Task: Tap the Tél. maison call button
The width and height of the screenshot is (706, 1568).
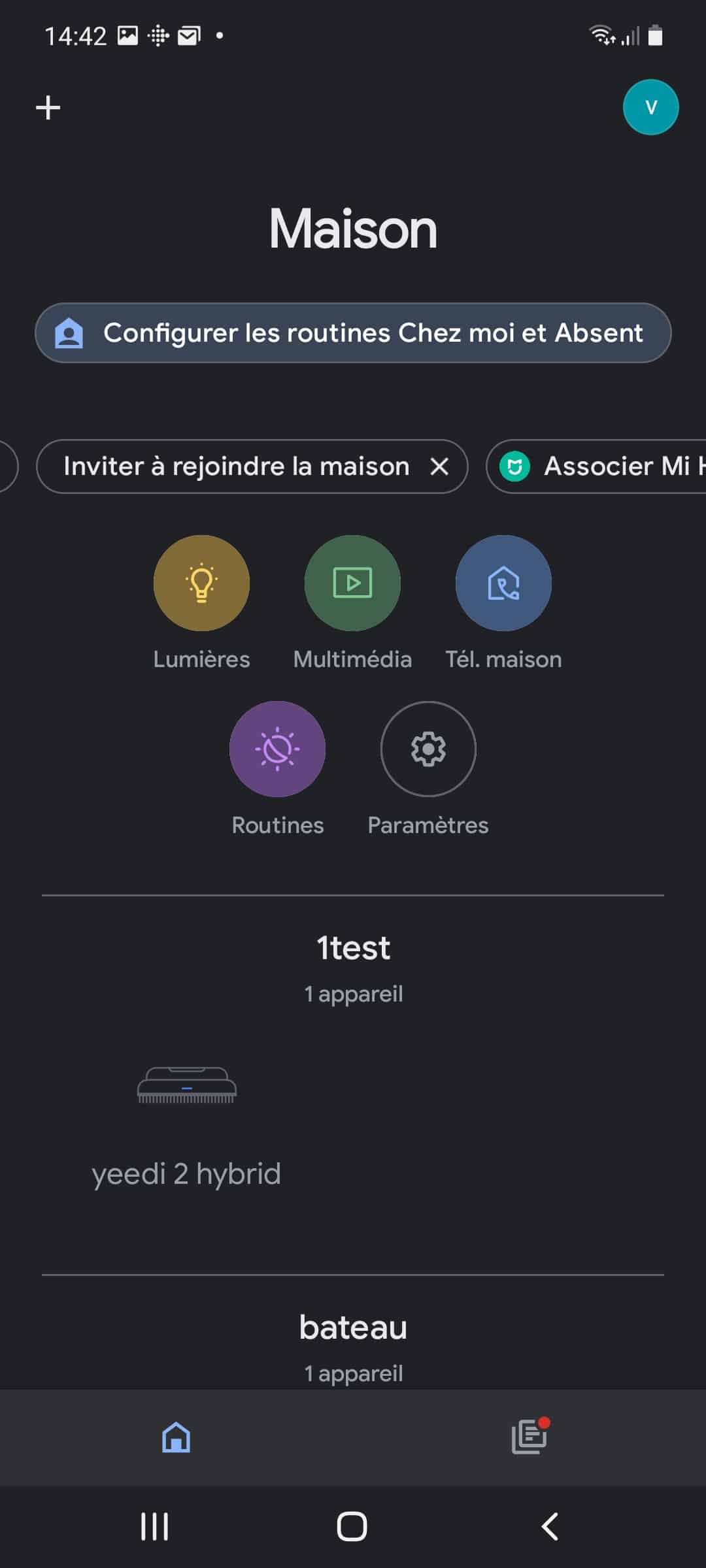Action: (x=503, y=583)
